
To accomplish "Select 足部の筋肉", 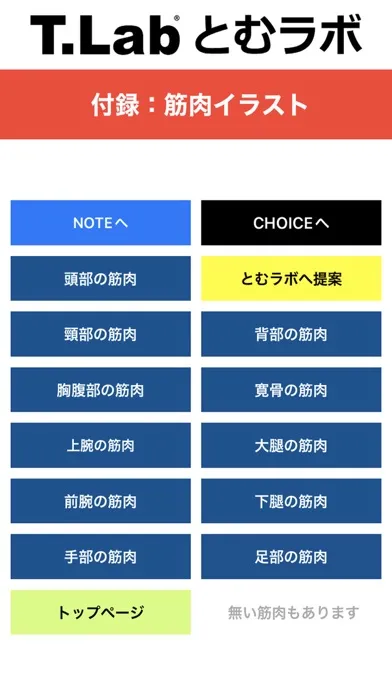I will [x=291, y=557].
